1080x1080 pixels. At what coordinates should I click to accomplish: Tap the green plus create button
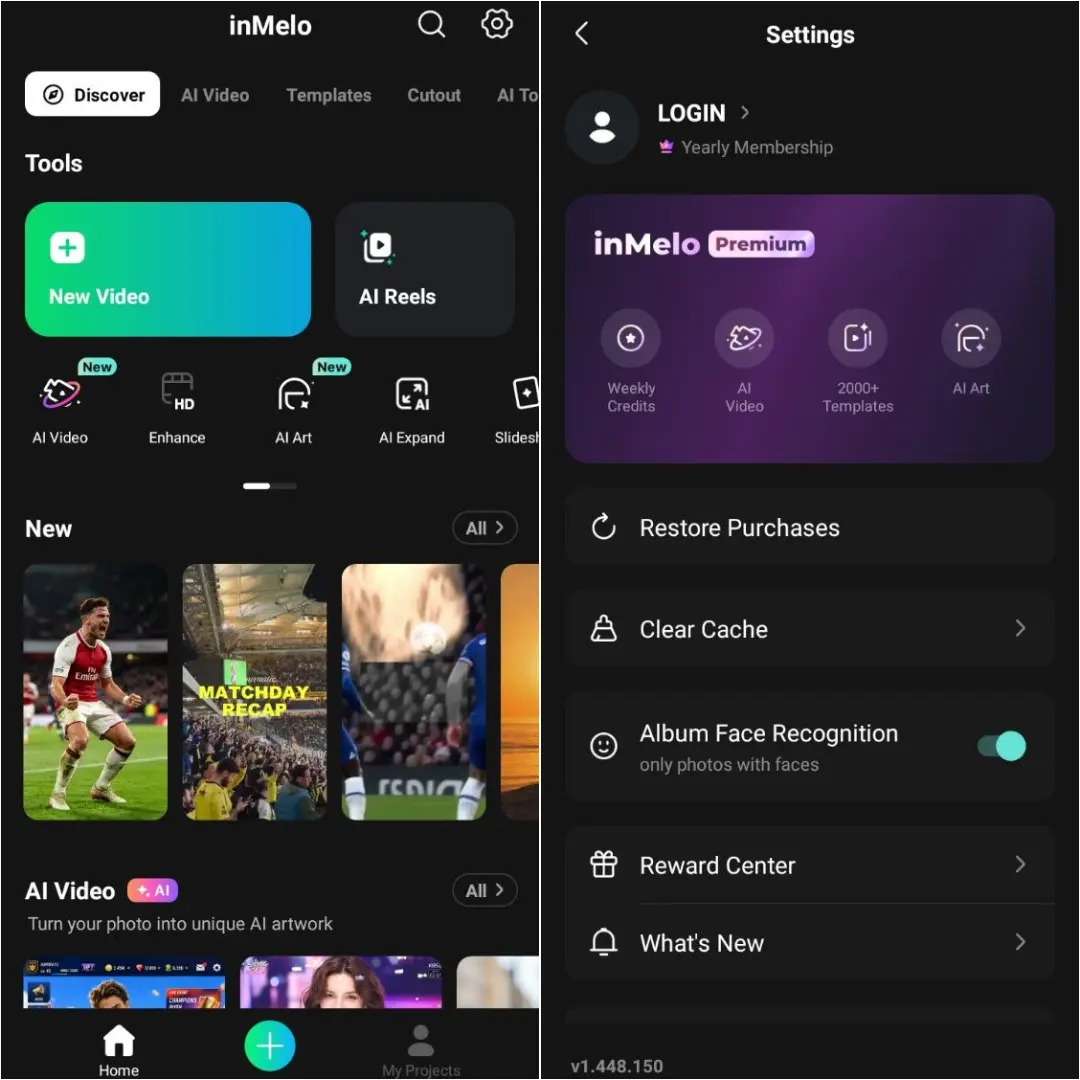270,1046
